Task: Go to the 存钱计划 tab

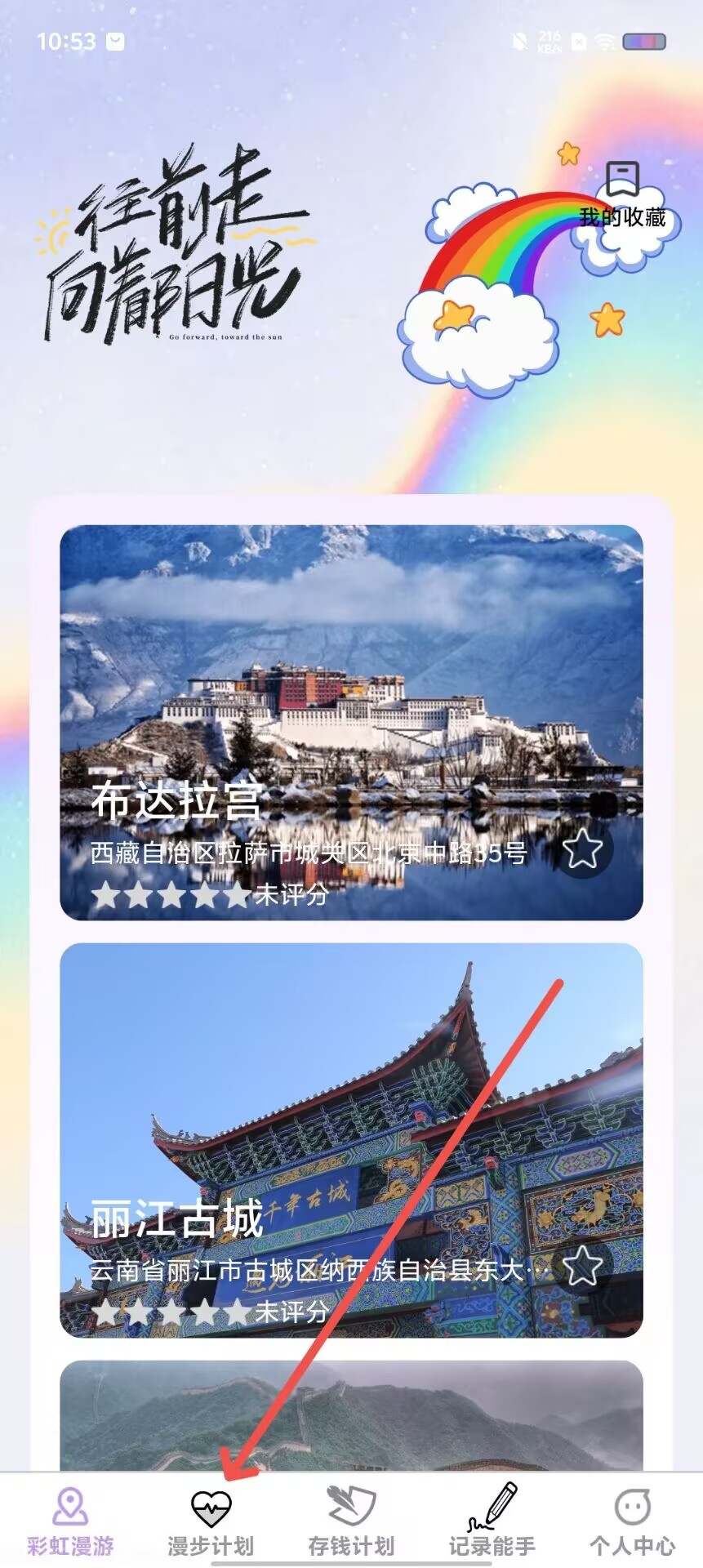Action: pyautogui.click(x=351, y=1521)
